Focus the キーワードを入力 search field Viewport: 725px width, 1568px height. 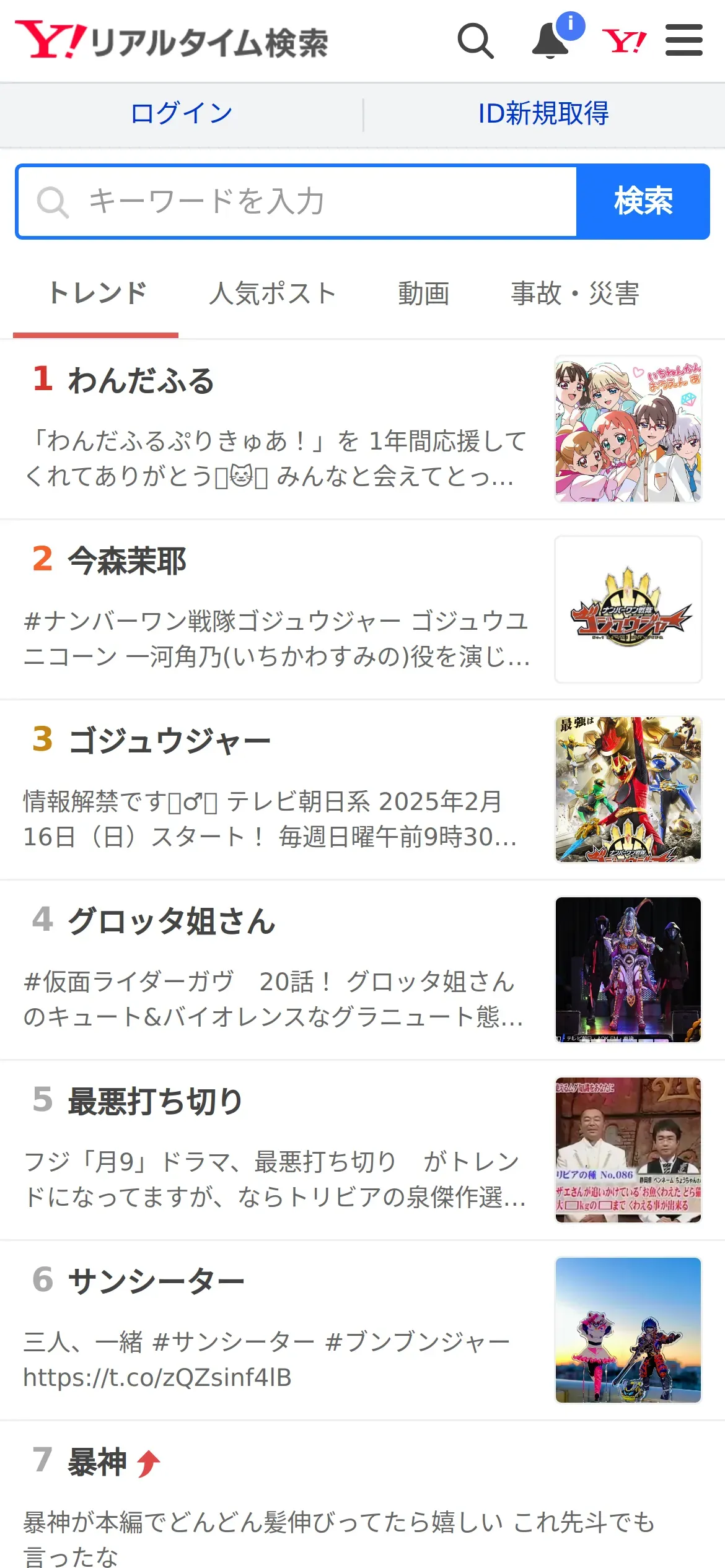click(x=297, y=202)
